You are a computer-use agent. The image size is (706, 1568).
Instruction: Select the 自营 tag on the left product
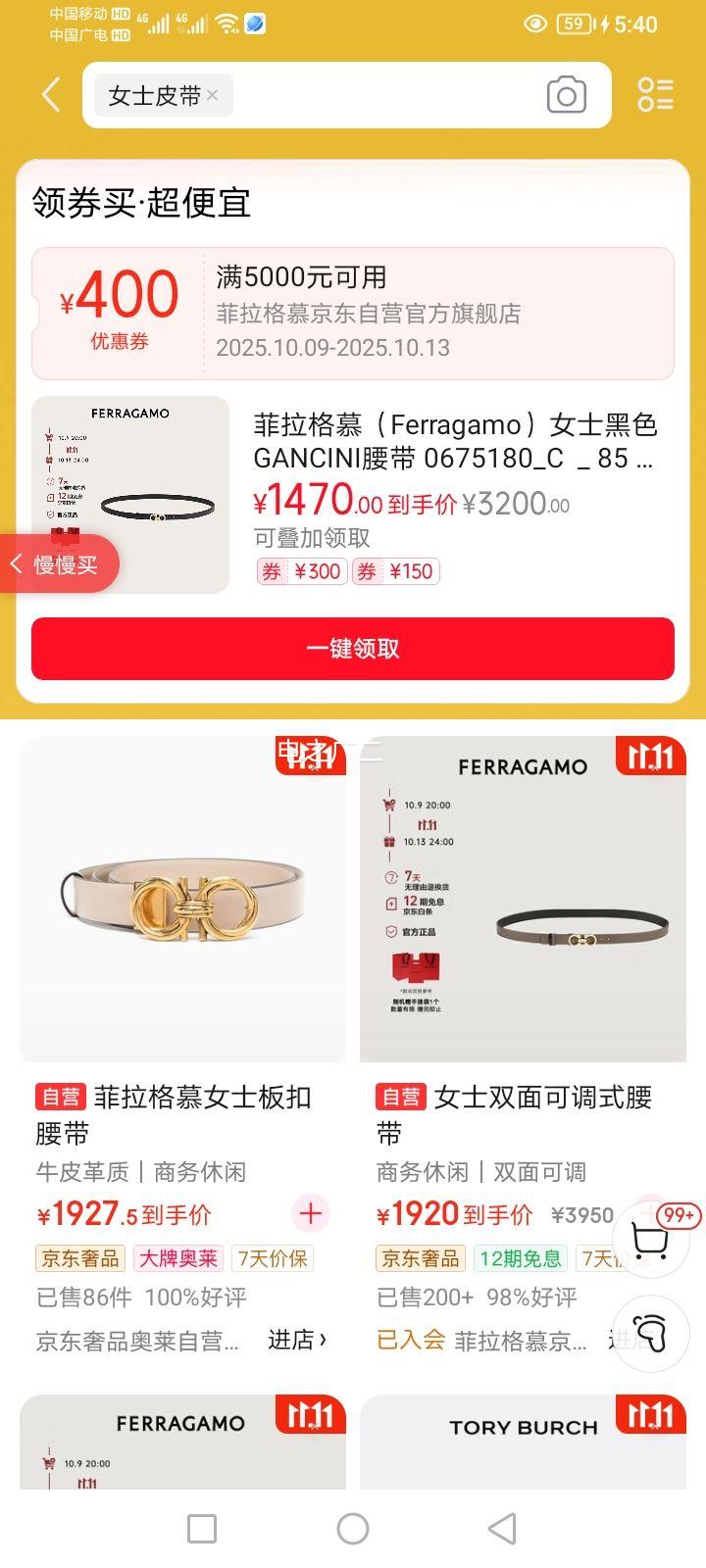click(x=61, y=1098)
